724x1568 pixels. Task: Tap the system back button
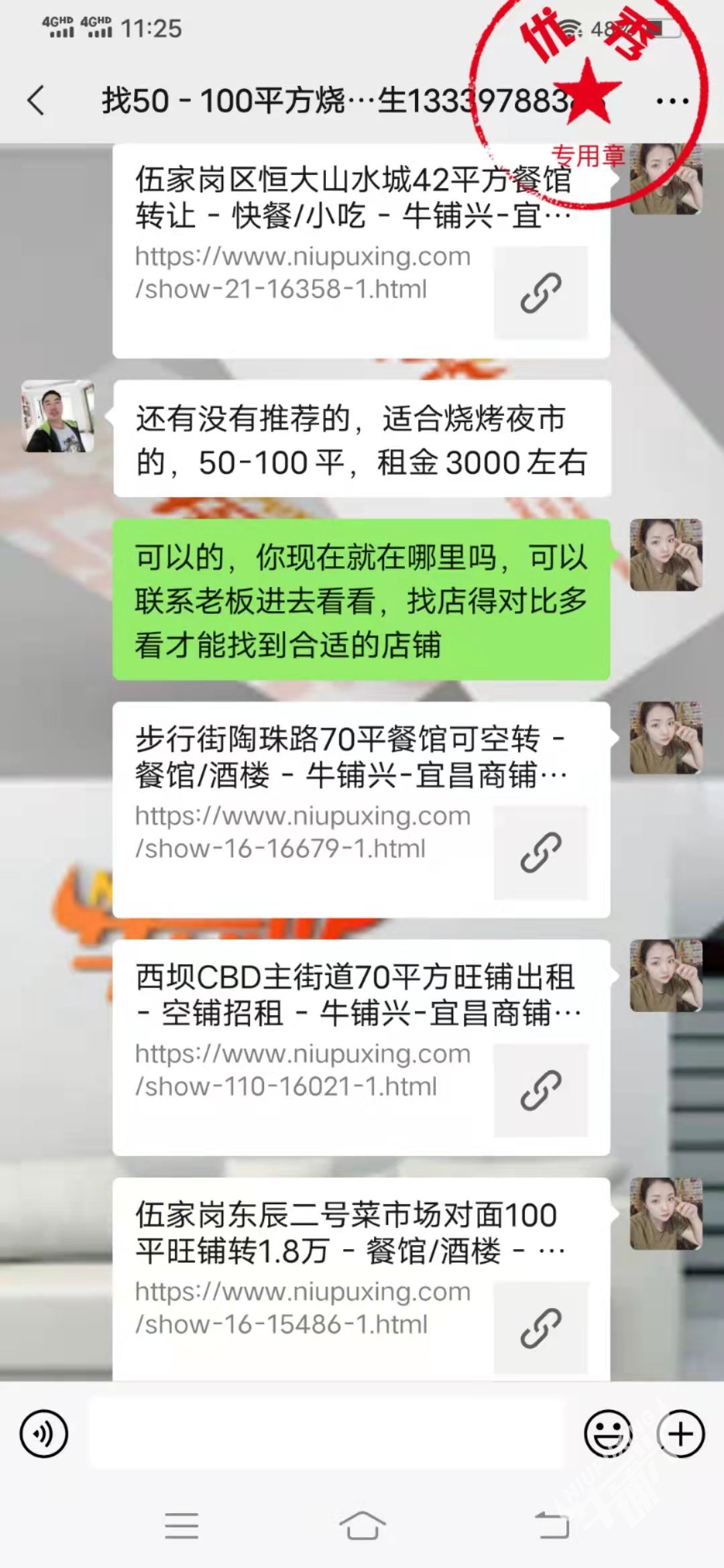[x=552, y=1526]
